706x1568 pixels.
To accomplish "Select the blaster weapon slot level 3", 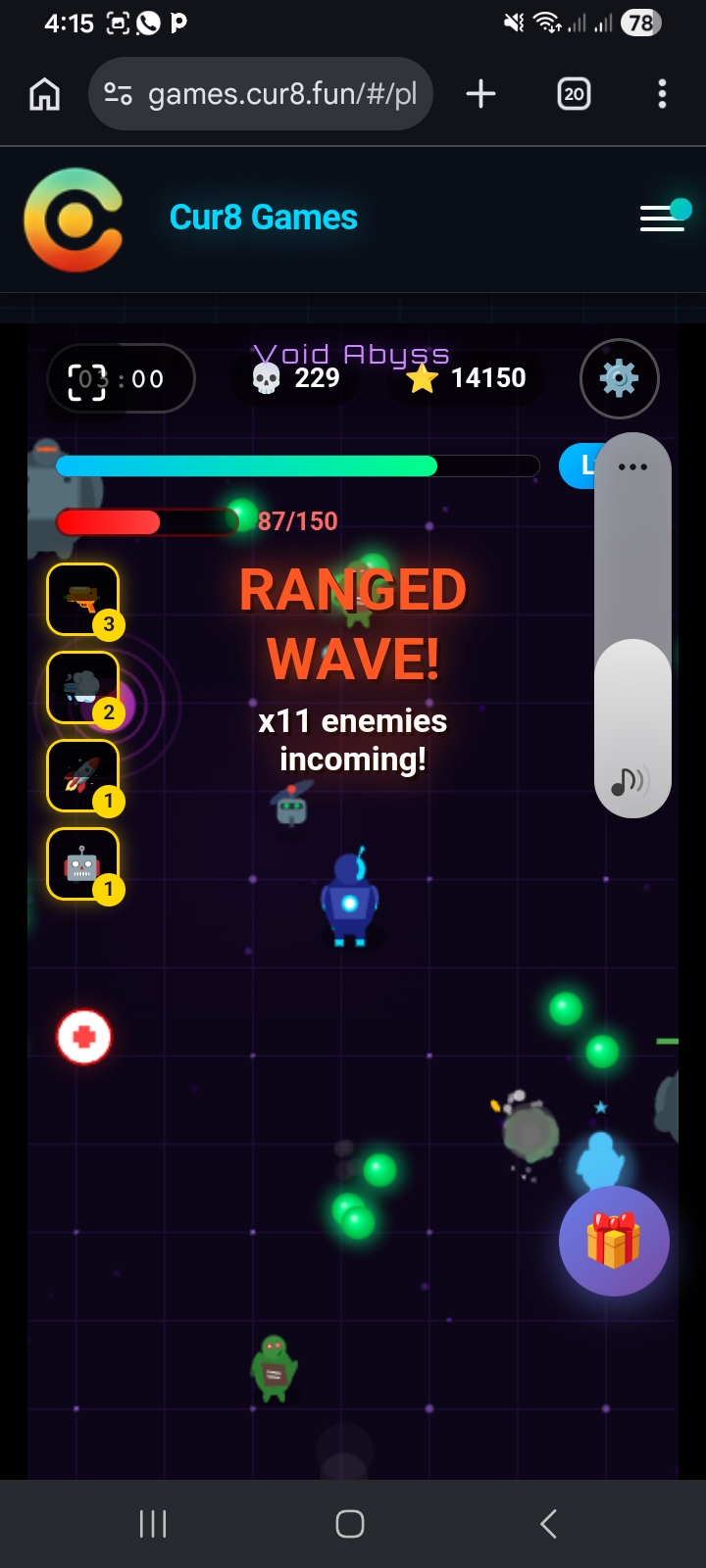I will pyautogui.click(x=83, y=599).
